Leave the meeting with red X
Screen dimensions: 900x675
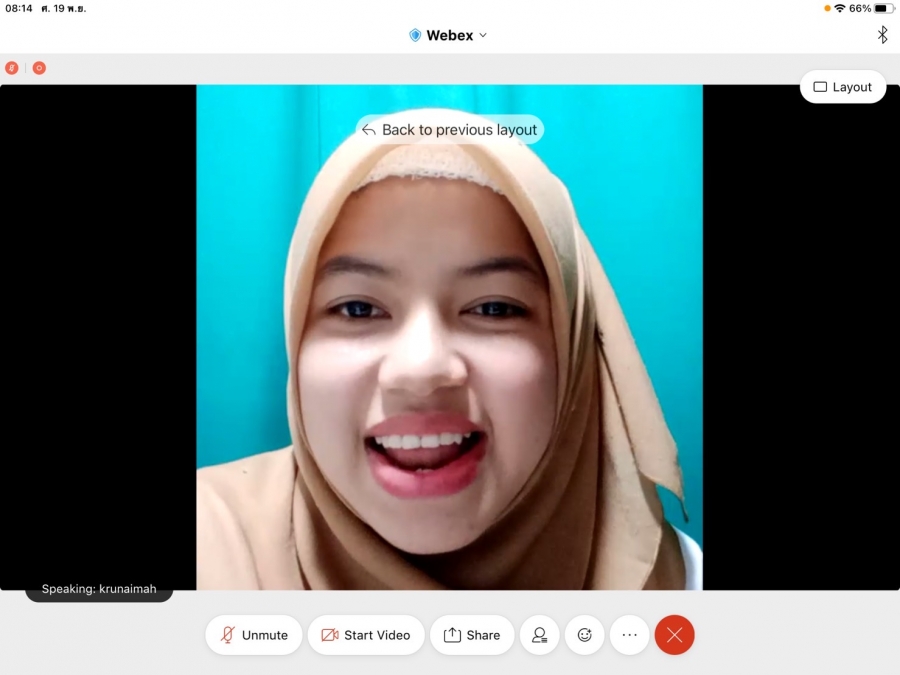point(675,635)
